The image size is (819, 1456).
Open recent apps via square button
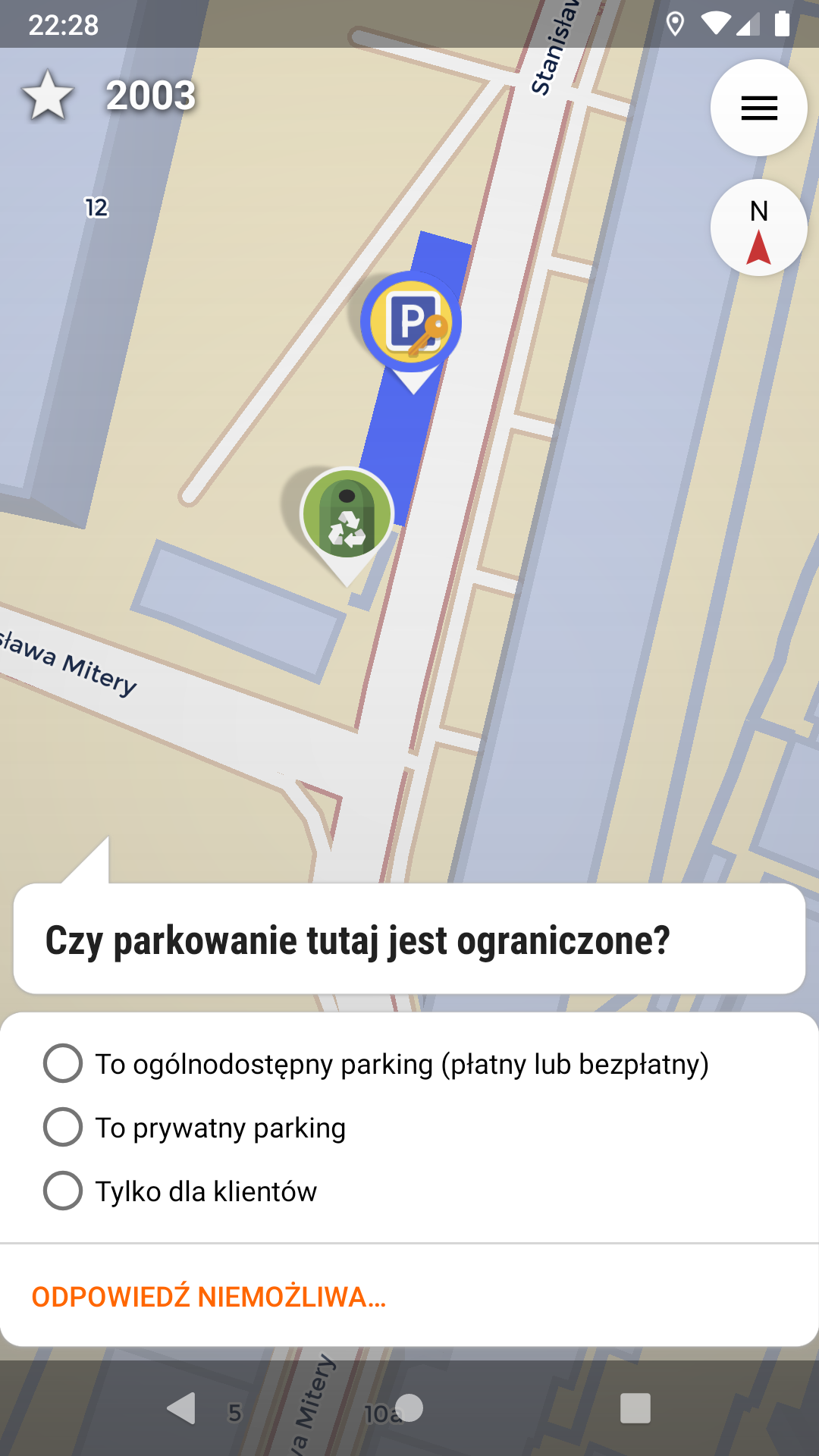coord(635,1408)
